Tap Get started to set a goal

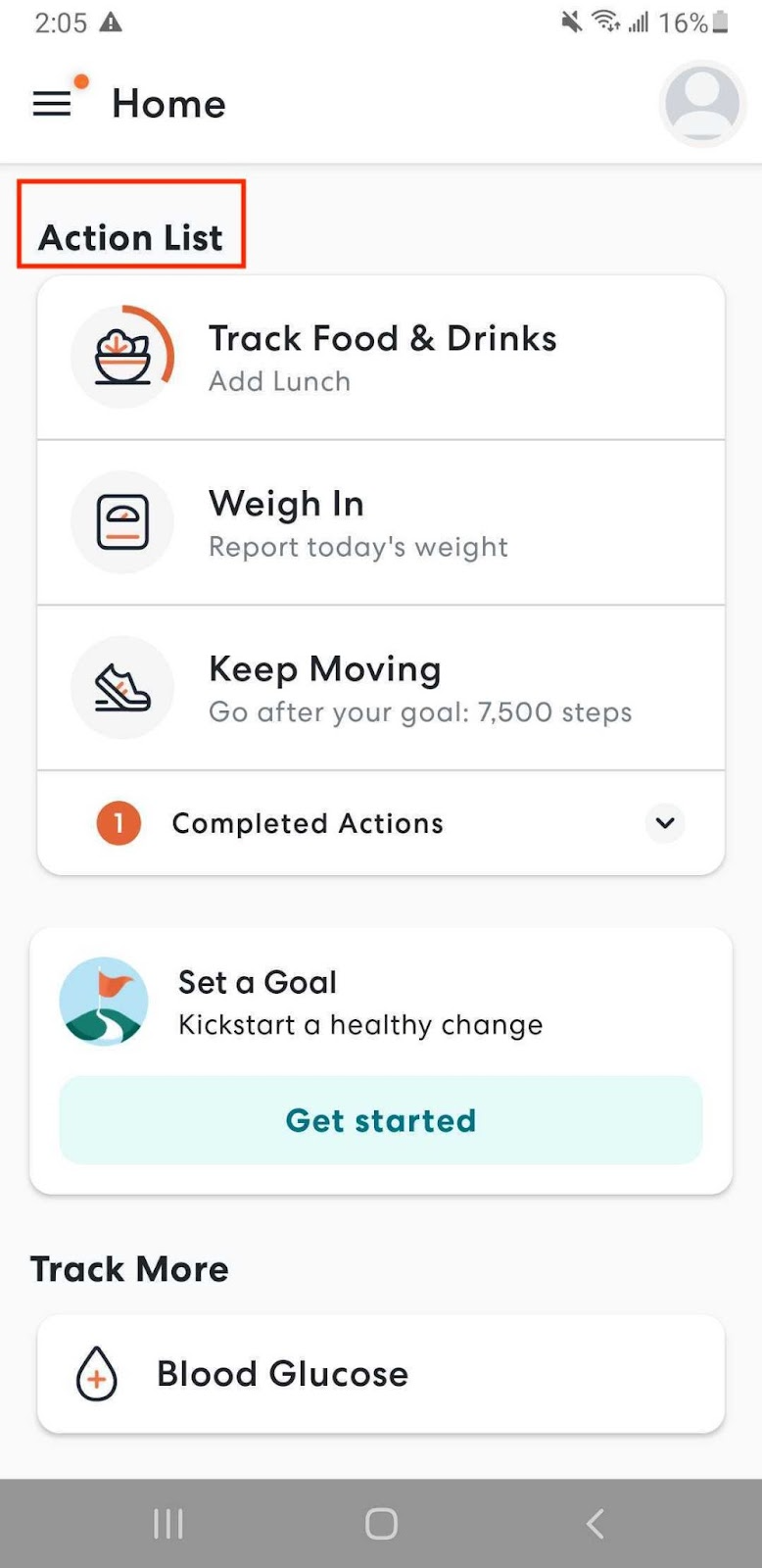pos(381,1120)
